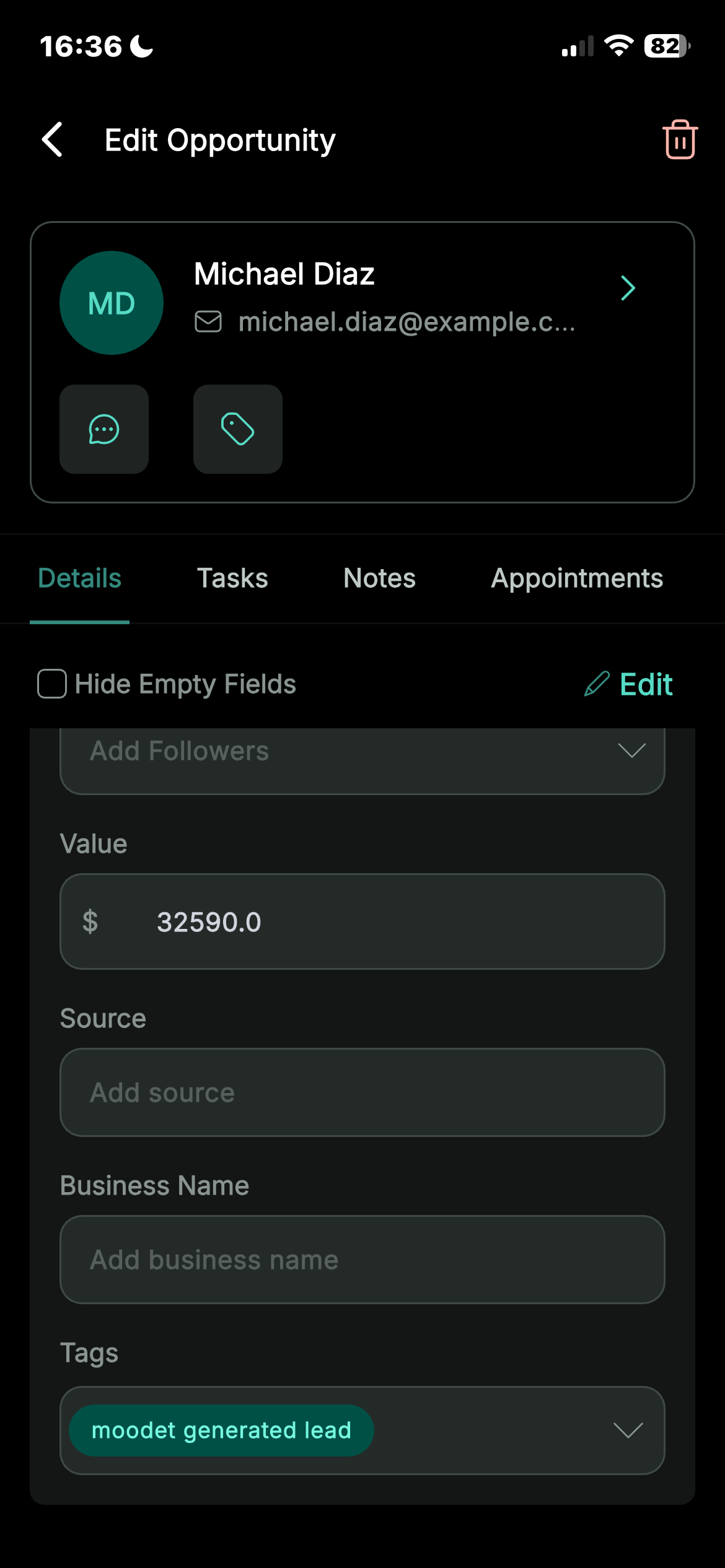Tap the tag icon in the contact card
The image size is (725, 1568).
(x=238, y=429)
